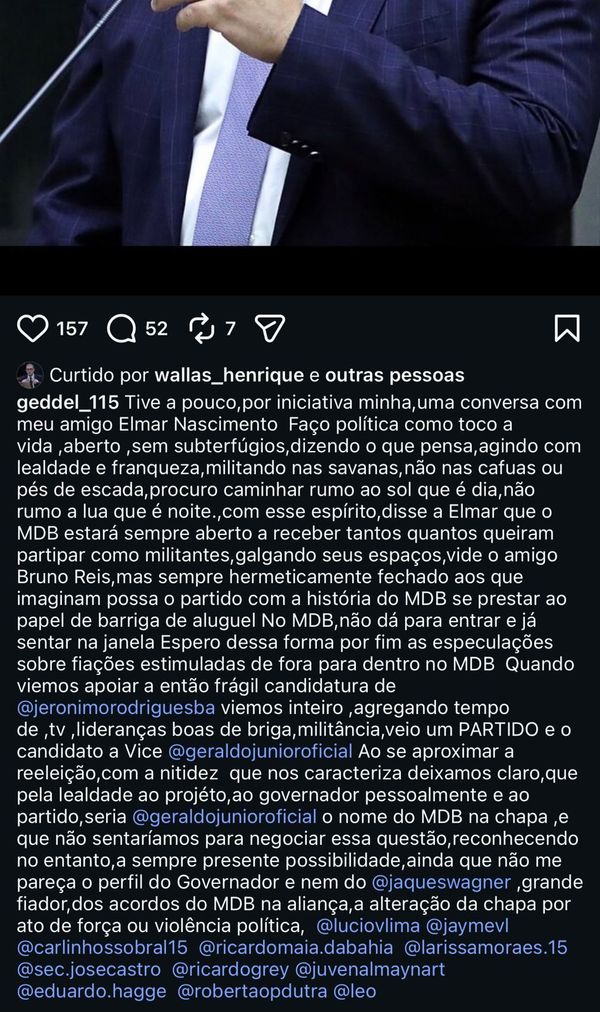The image size is (600, 1012).
Task: Repost this post
Action: pos(202,328)
